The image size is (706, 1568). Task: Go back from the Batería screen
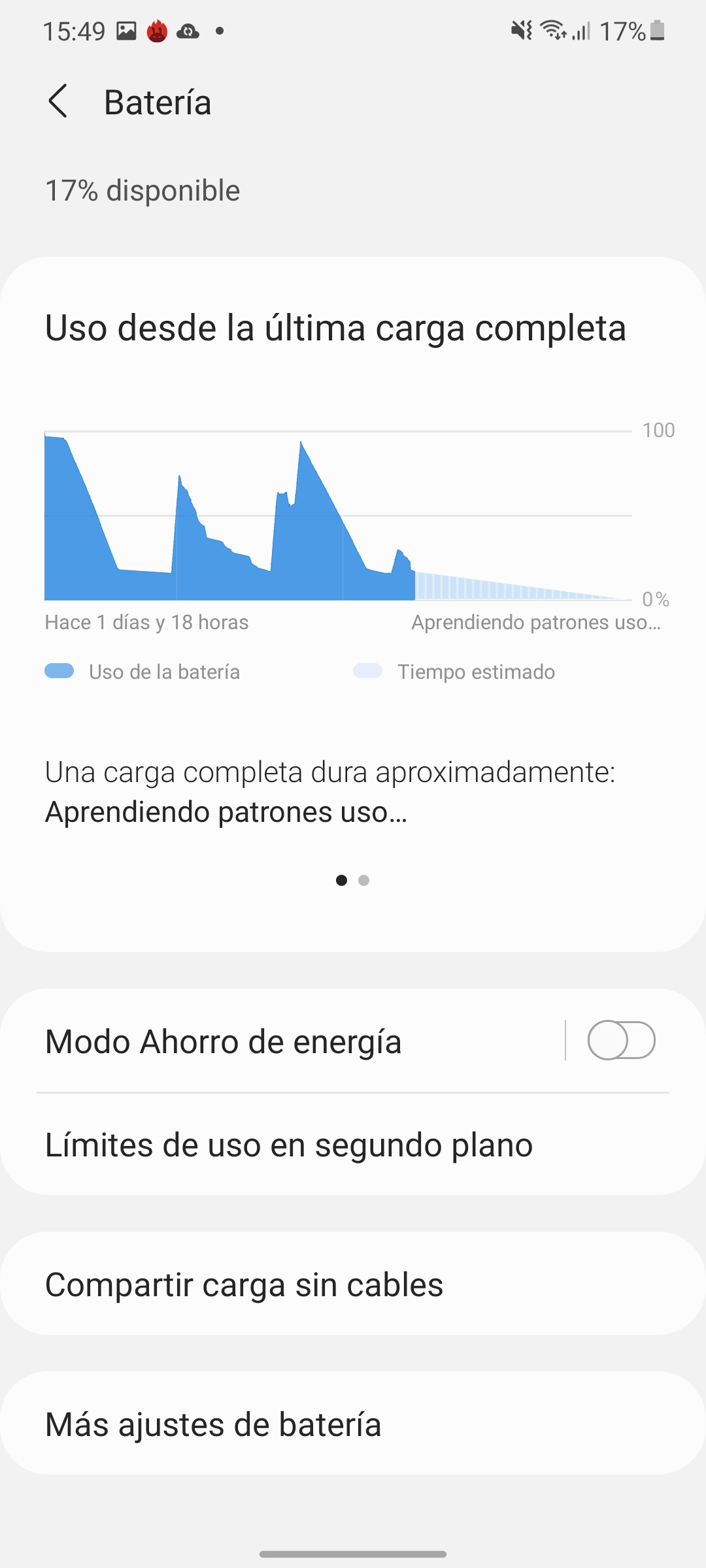click(58, 102)
